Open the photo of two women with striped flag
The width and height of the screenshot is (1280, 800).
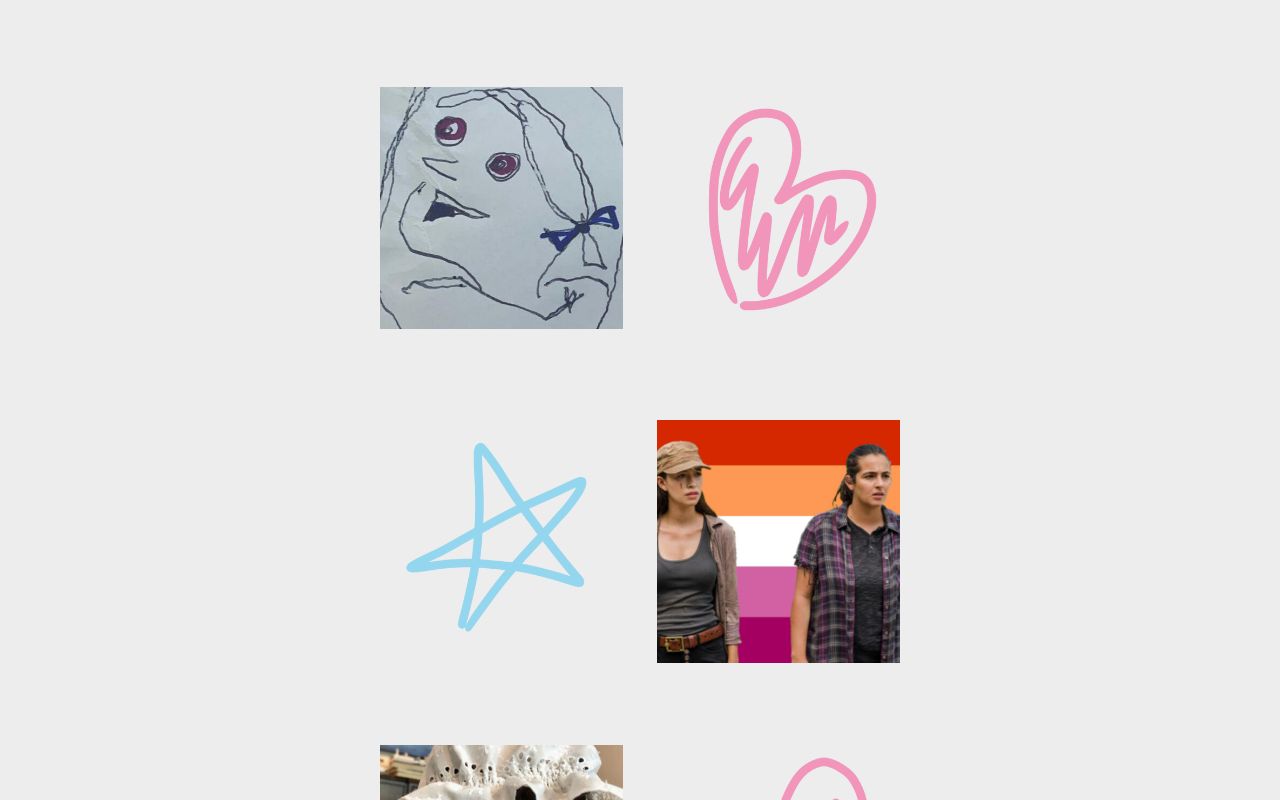[778, 541]
